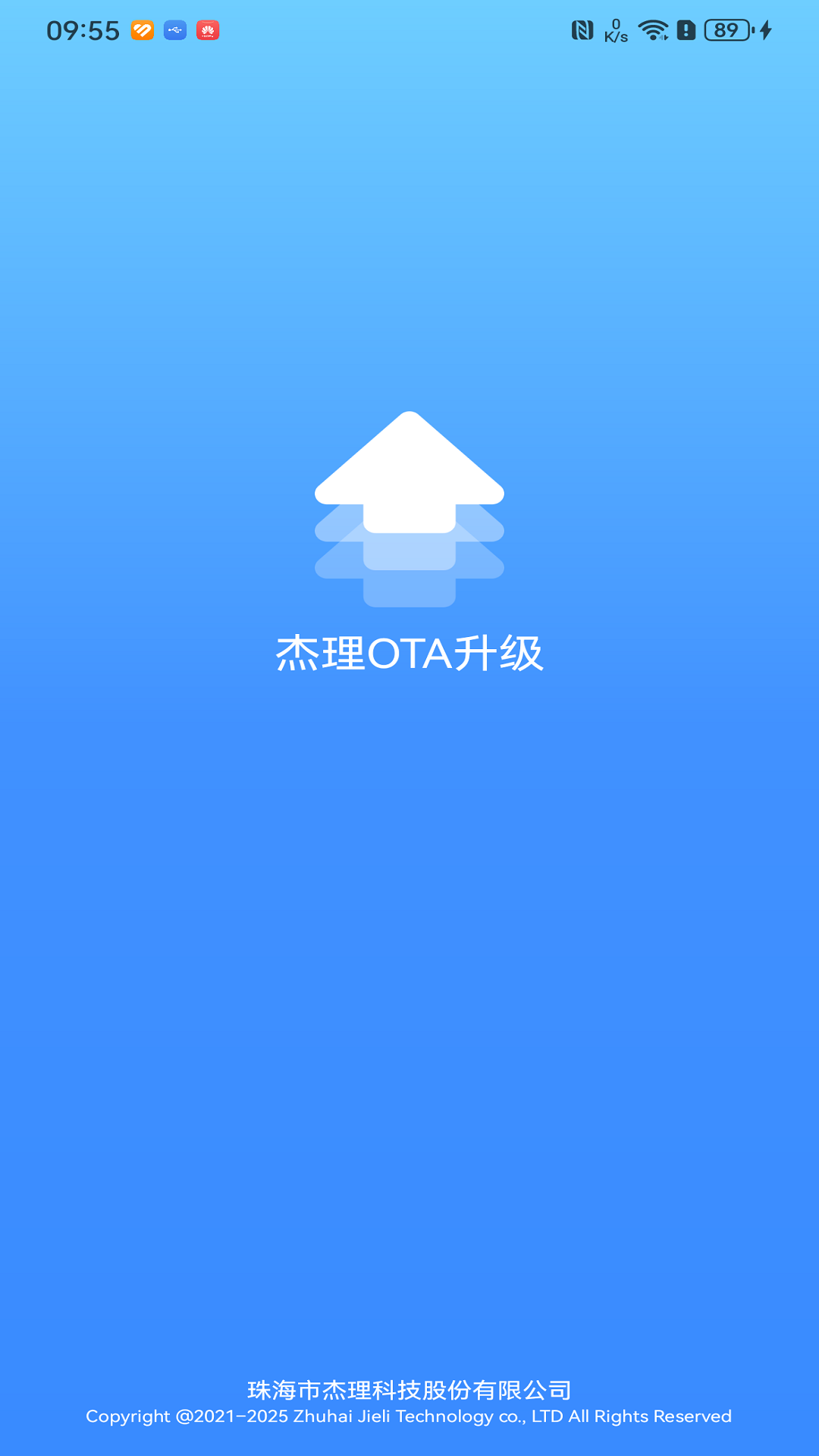Tap the center of the splash screen
The image size is (819, 1456).
[409, 728]
